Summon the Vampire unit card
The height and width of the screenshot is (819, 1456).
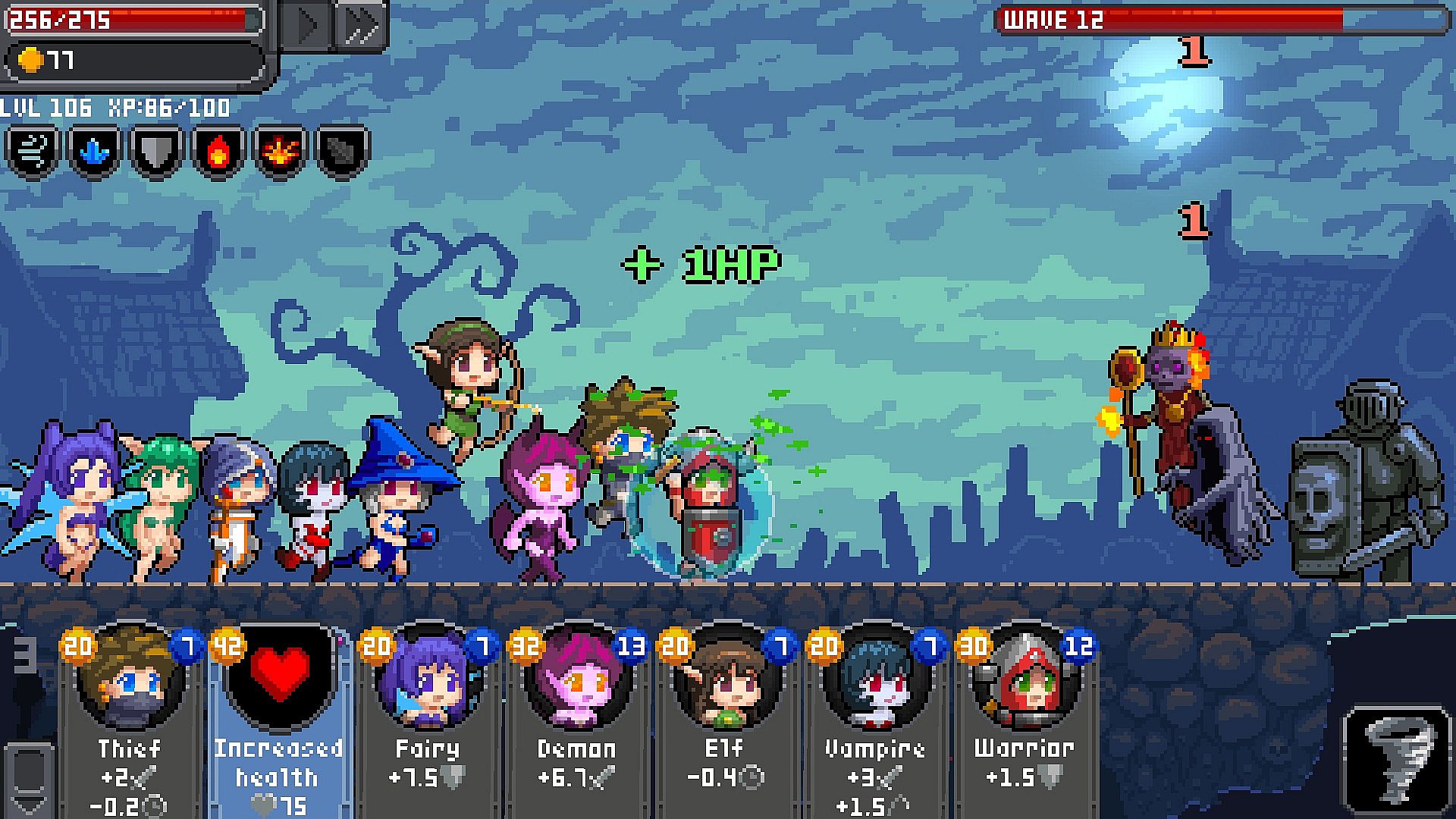tap(875, 720)
